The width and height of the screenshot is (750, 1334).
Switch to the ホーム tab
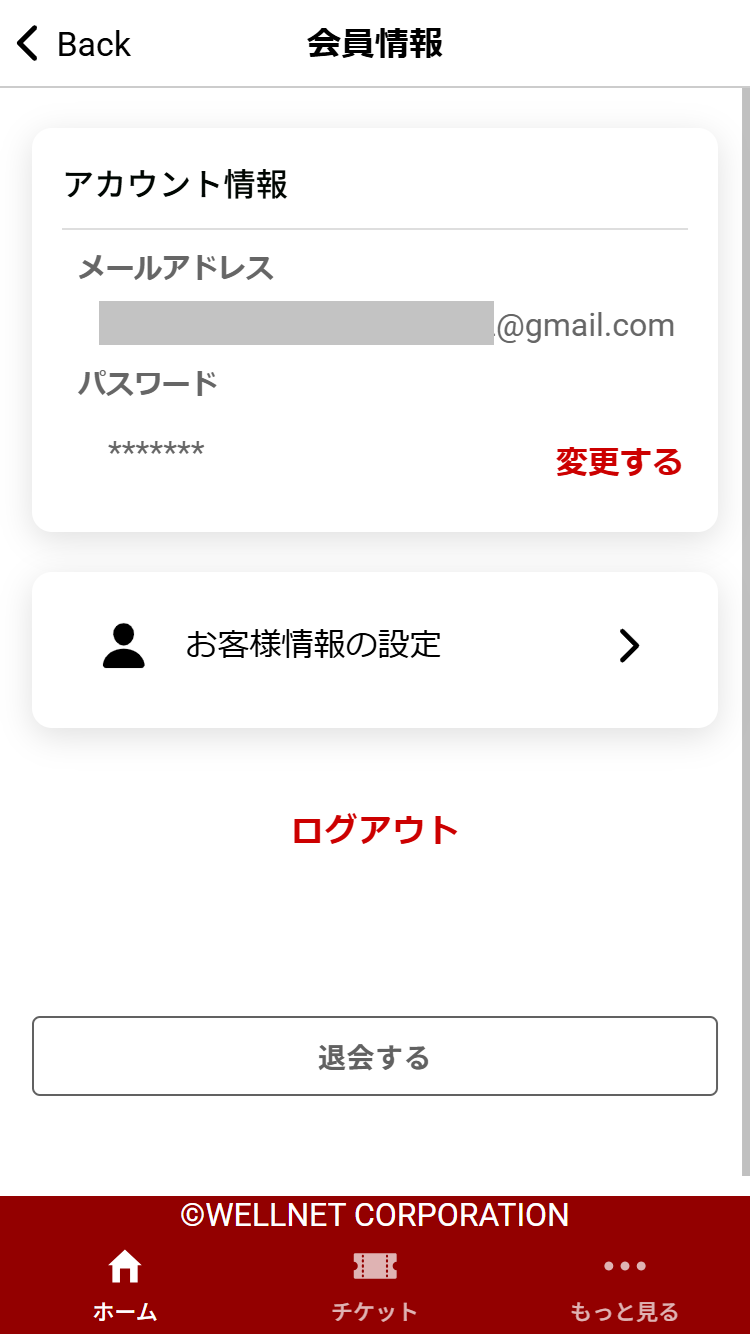pos(125,1286)
